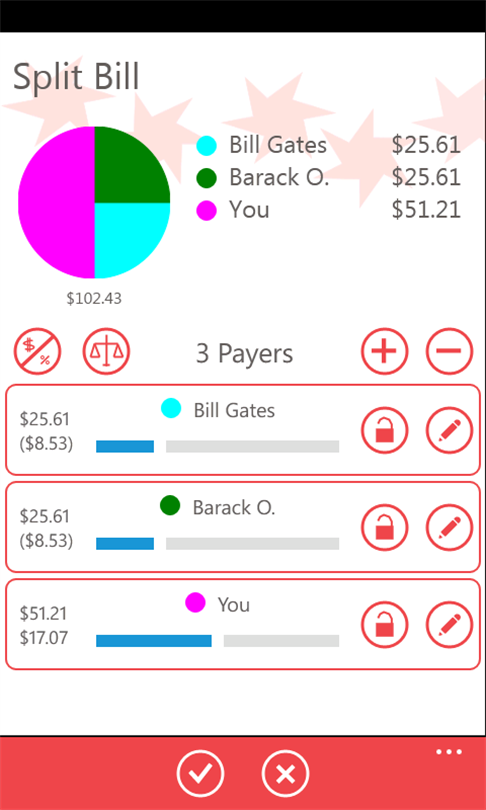Viewport: 486px width, 810px height.
Task: Lock Barack O.'s share amount
Action: click(385, 527)
